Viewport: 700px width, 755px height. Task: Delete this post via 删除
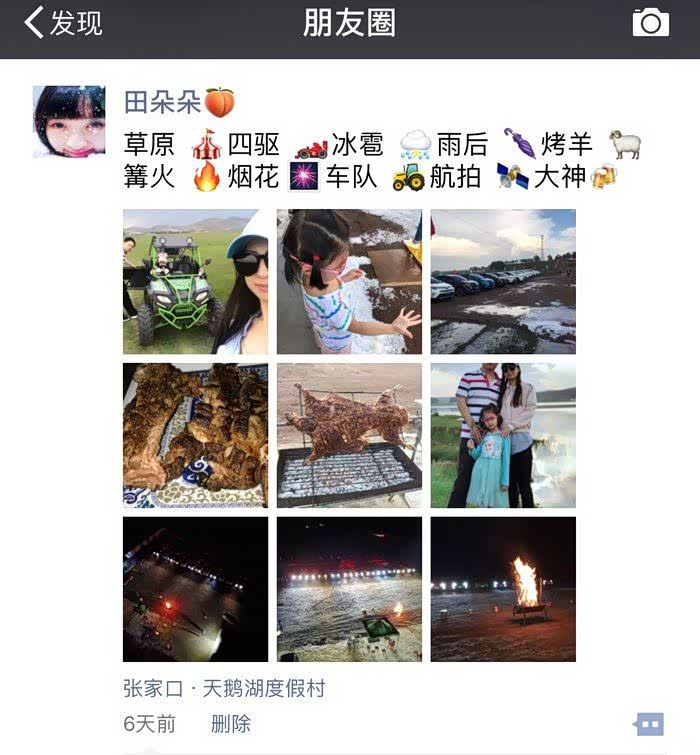point(231,724)
